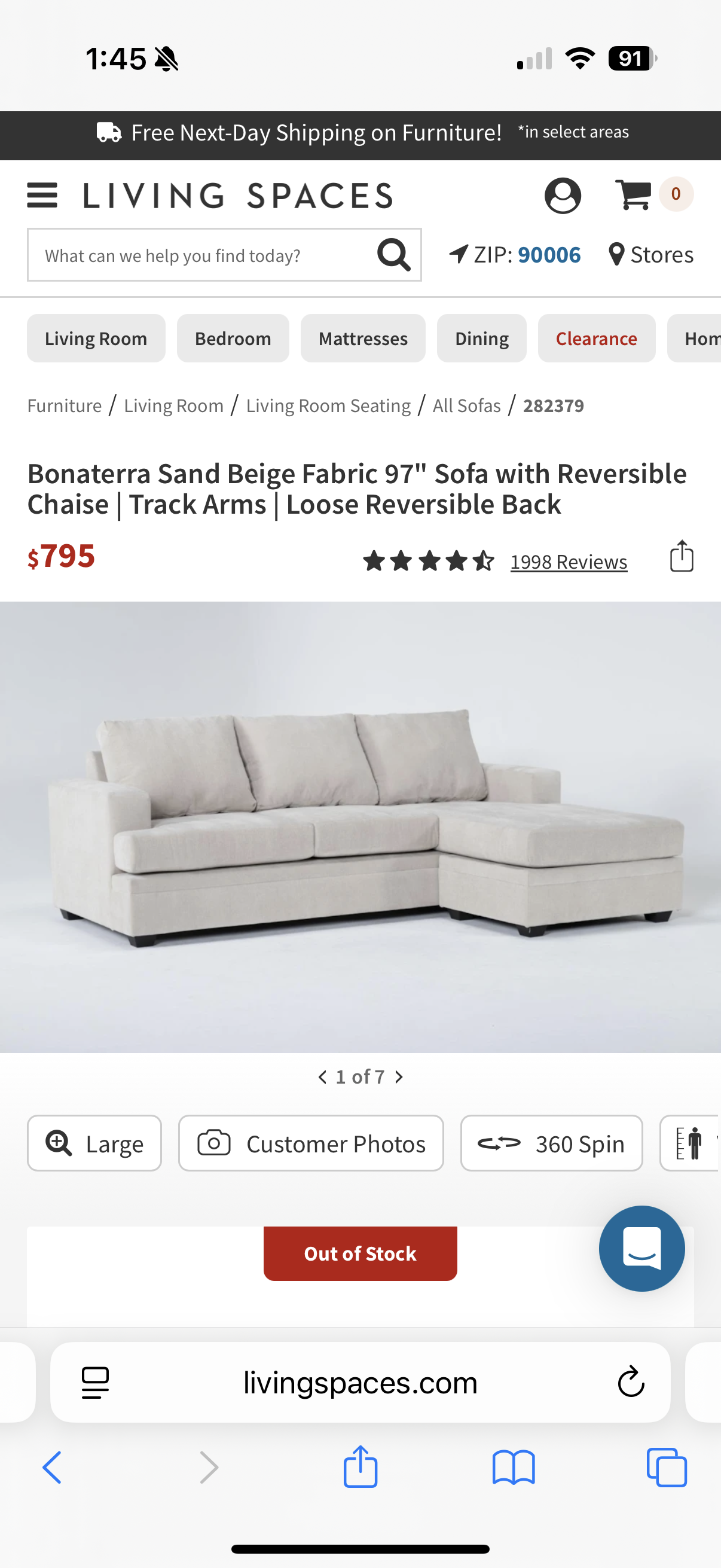Open the hamburger menu
The height and width of the screenshot is (1568, 721).
click(42, 196)
